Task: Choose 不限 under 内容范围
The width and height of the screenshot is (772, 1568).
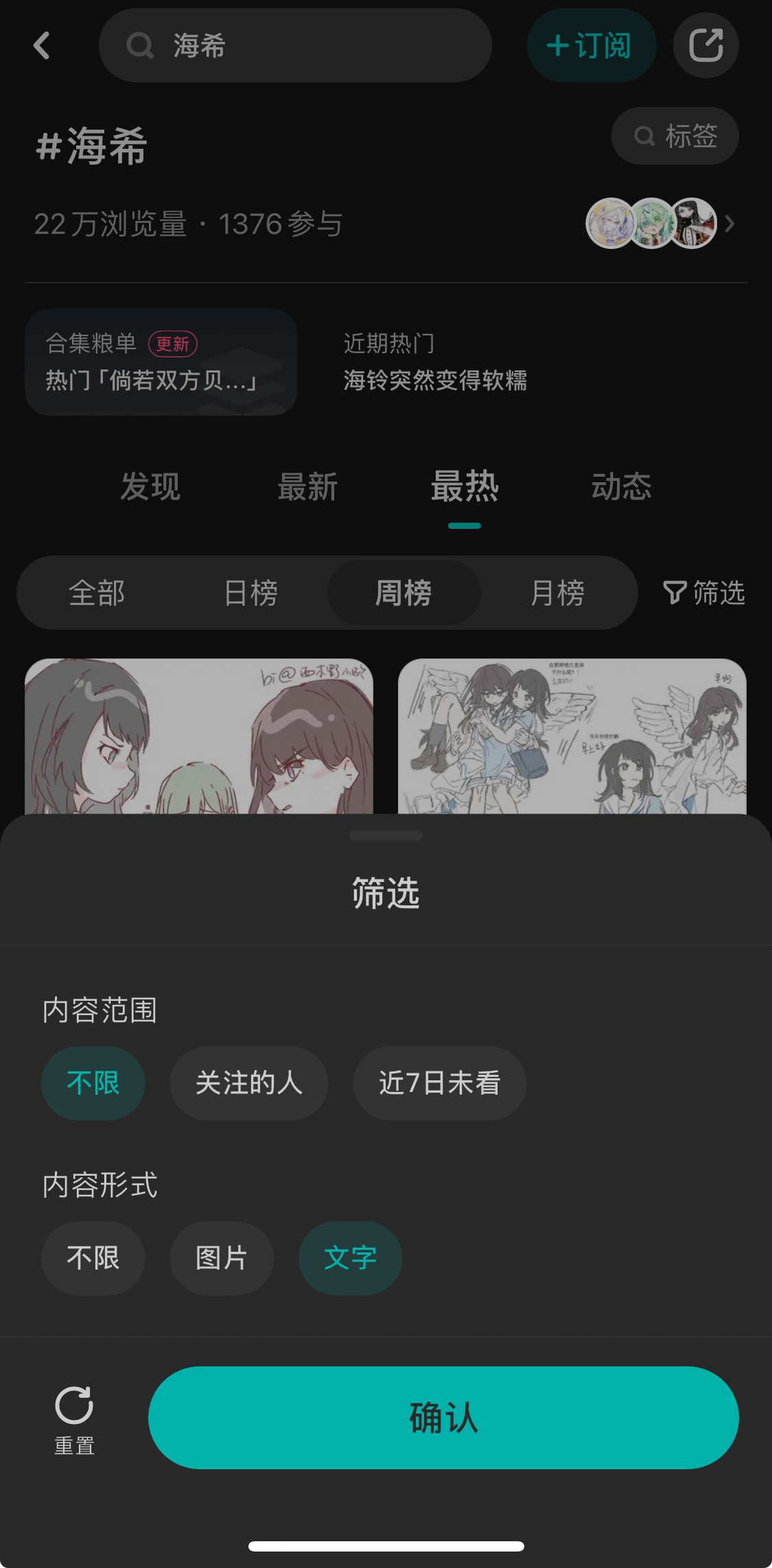Action: point(93,1083)
